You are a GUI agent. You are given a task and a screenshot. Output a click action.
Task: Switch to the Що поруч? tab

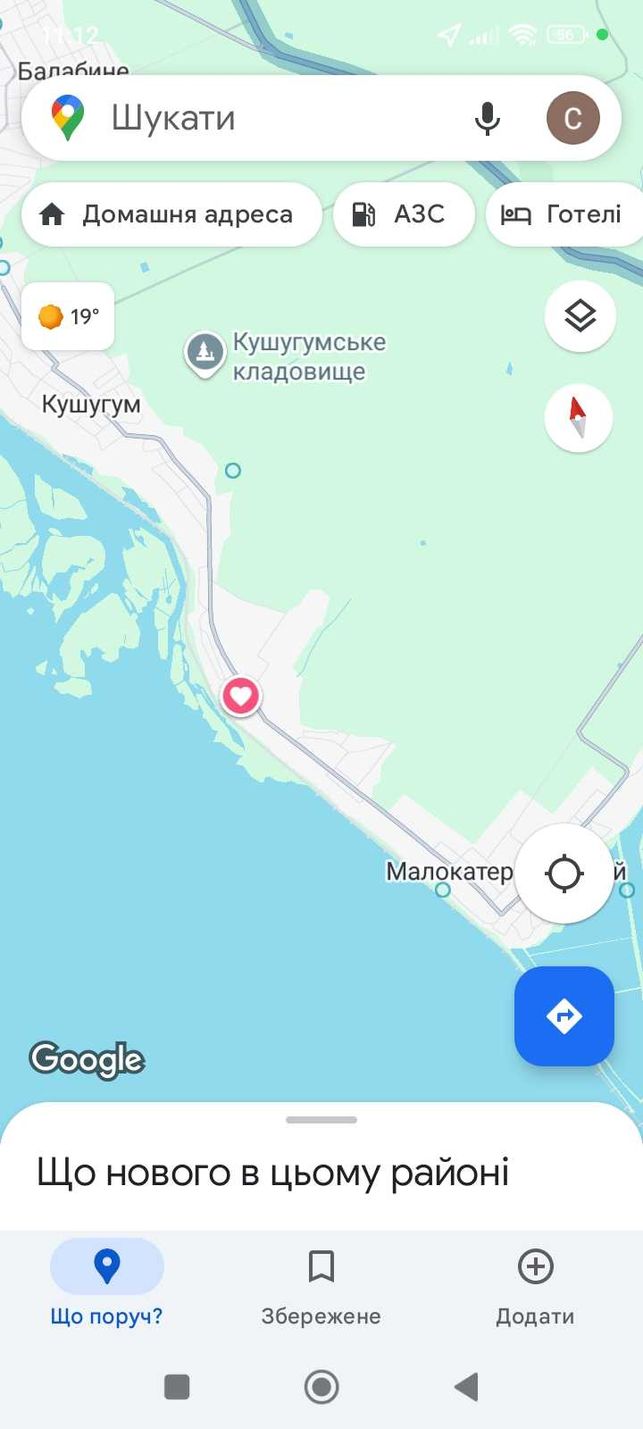point(107,1284)
